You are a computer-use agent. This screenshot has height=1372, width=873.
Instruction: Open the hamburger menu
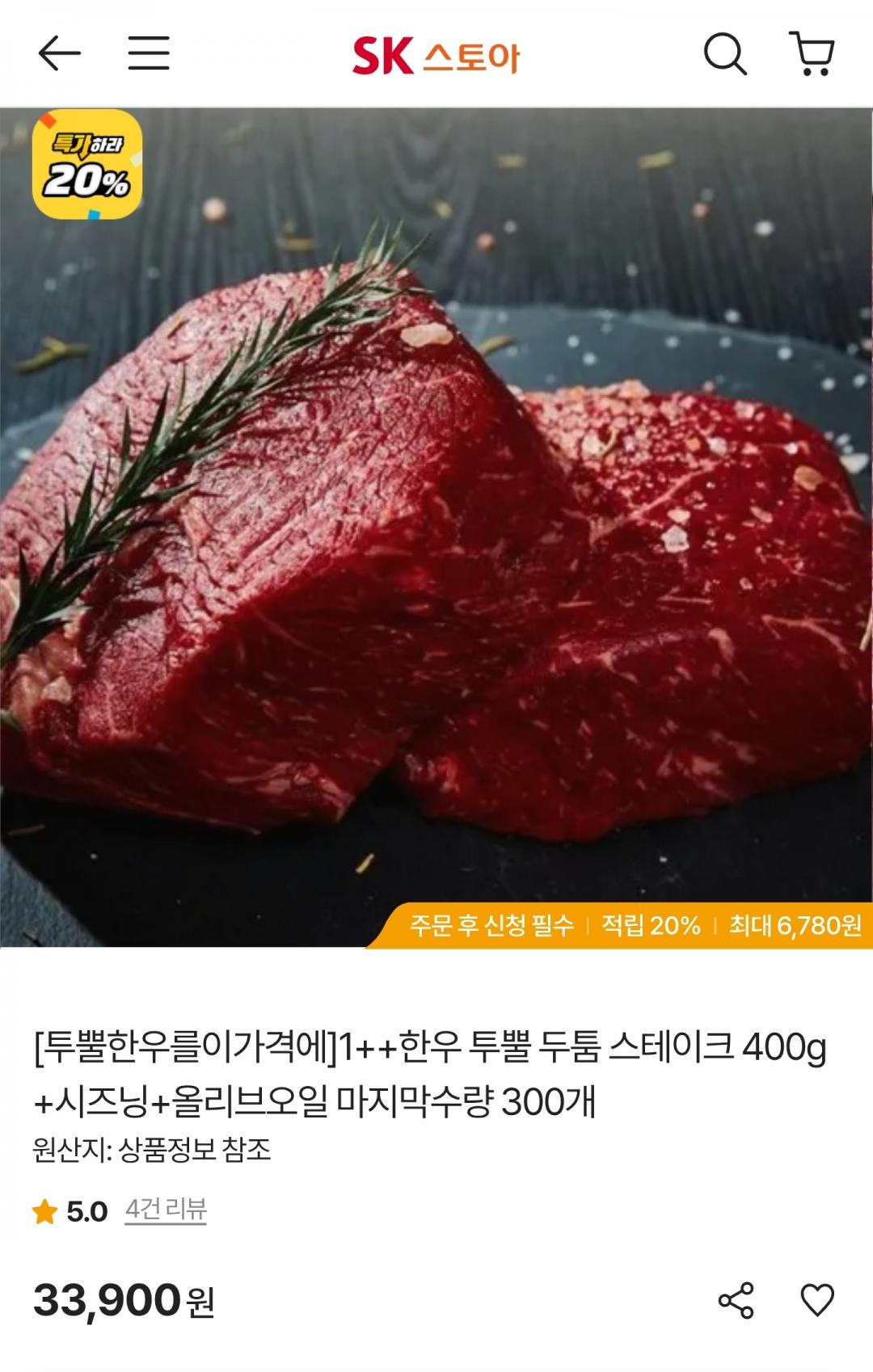[x=149, y=53]
